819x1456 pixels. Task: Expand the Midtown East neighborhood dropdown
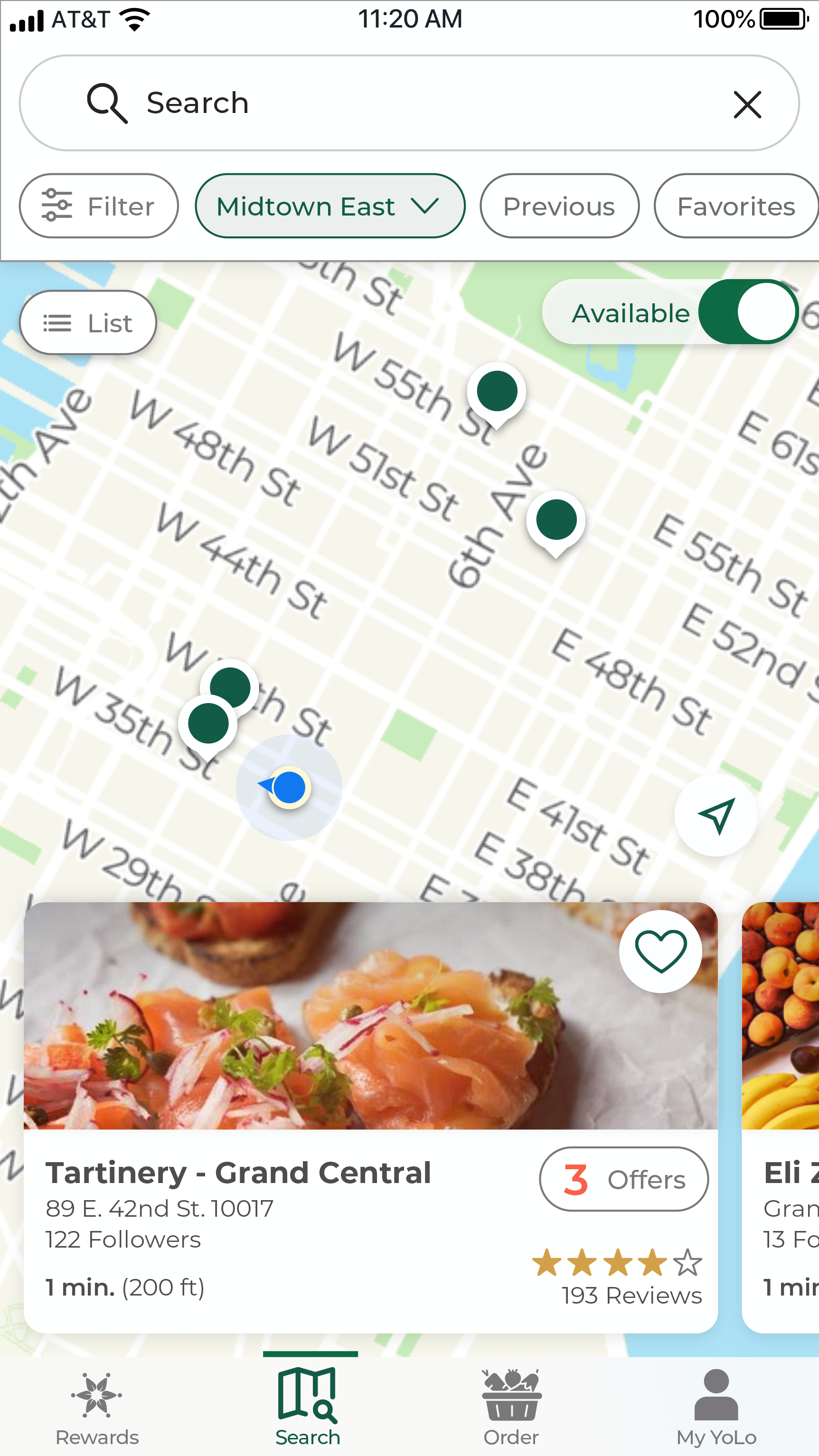point(330,207)
